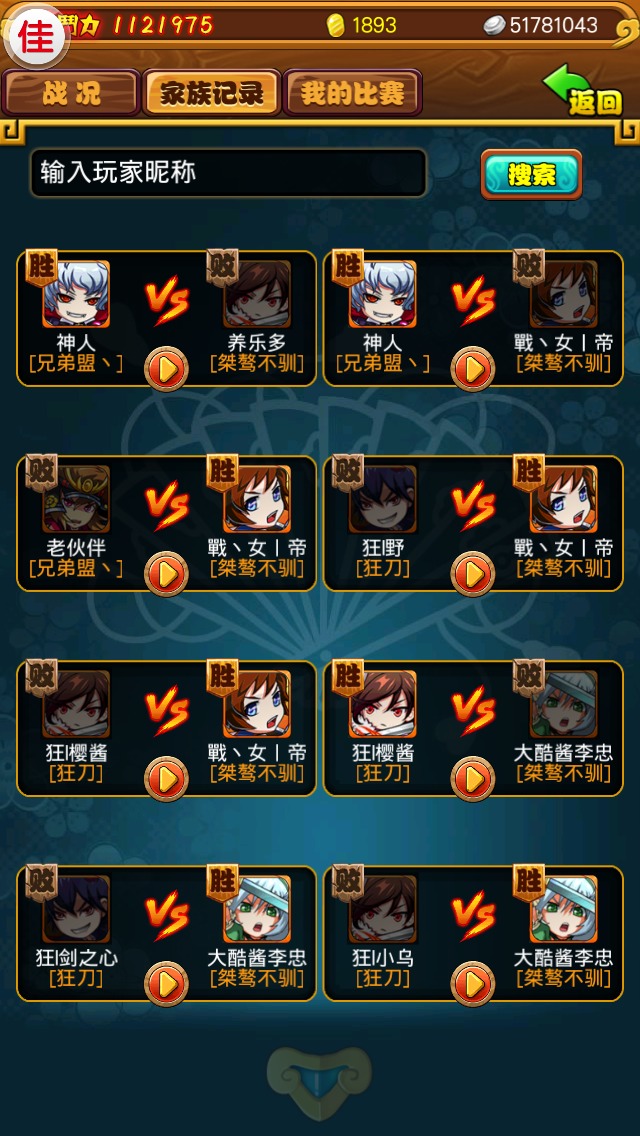Play replay of 狂剑之心 vs 大酷酱李忠
This screenshot has width=640, height=1136.
pos(166,984)
